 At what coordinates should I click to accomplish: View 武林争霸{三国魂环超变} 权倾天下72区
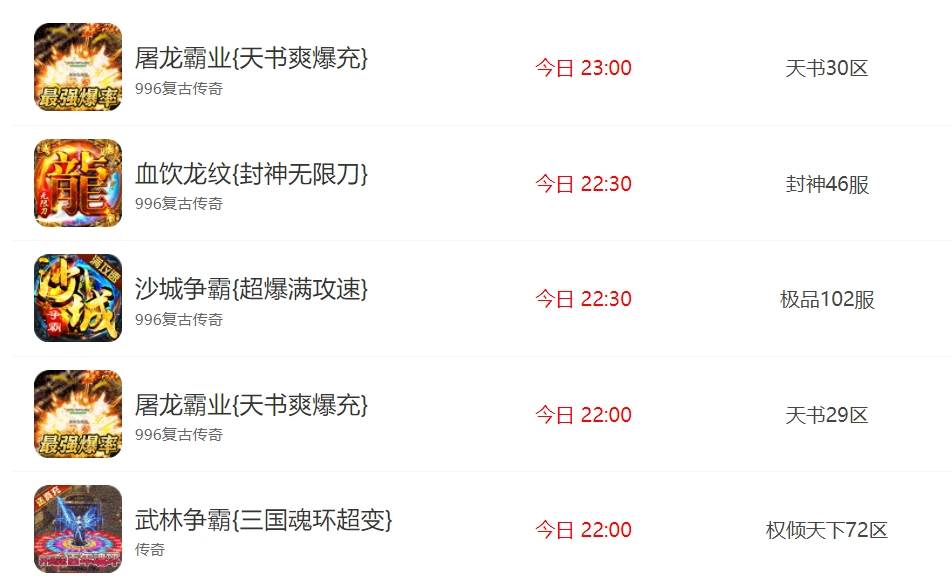point(263,521)
